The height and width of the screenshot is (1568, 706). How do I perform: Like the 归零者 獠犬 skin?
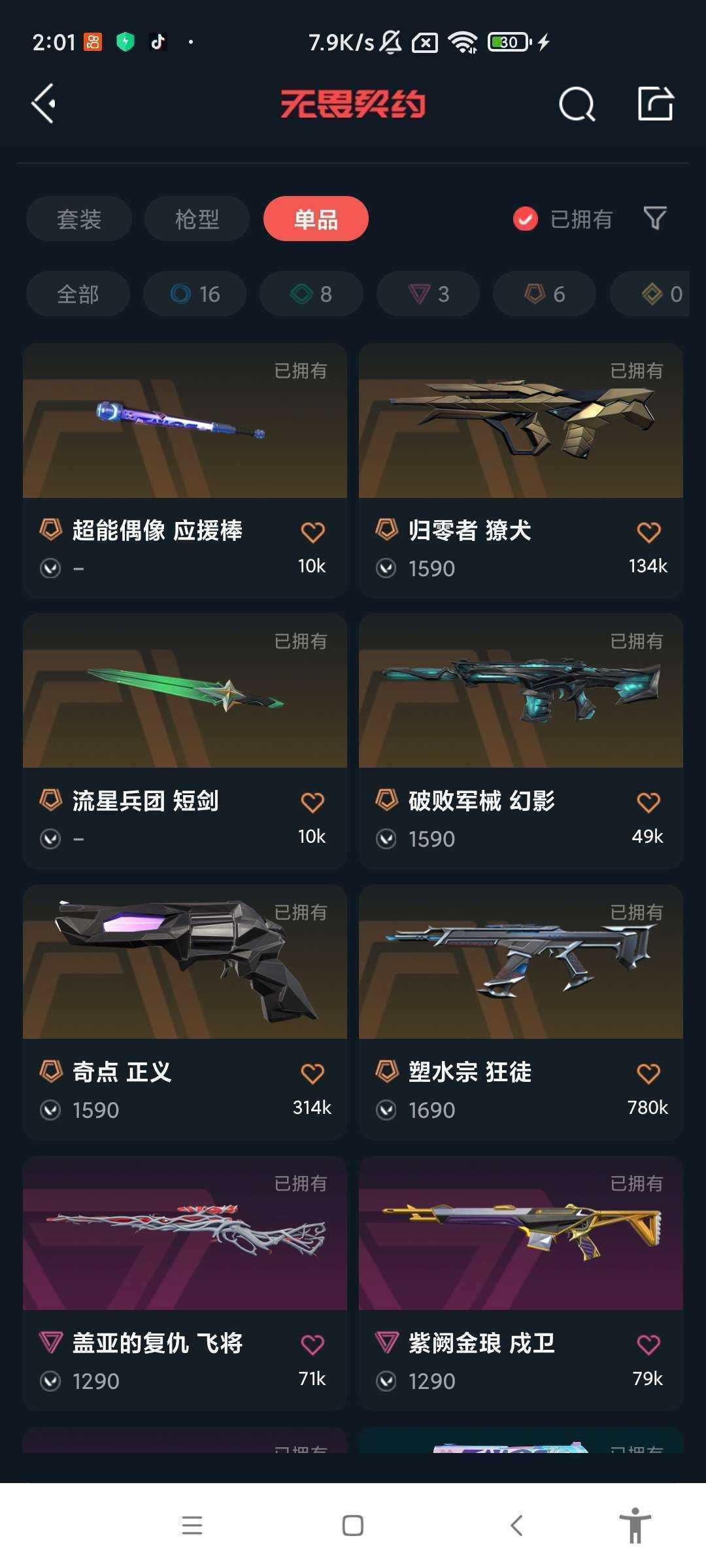pos(648,532)
